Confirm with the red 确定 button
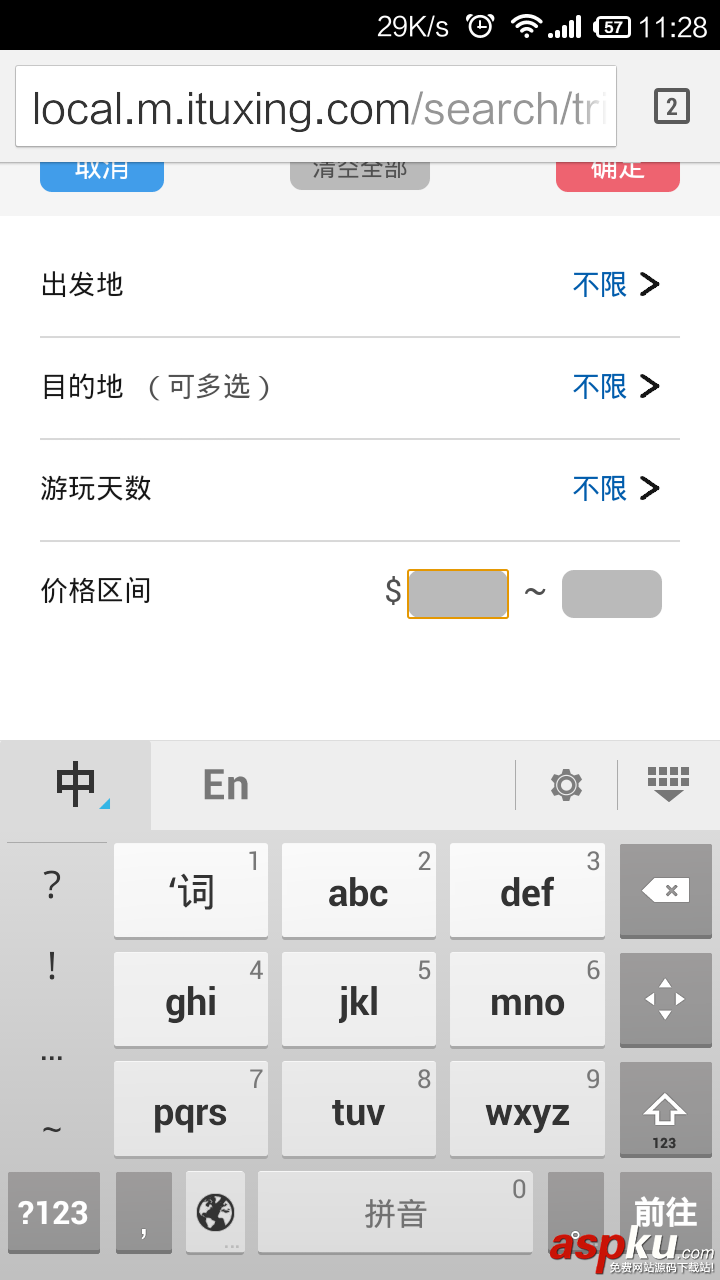Image resolution: width=720 pixels, height=1280 pixels. pyautogui.click(x=617, y=174)
